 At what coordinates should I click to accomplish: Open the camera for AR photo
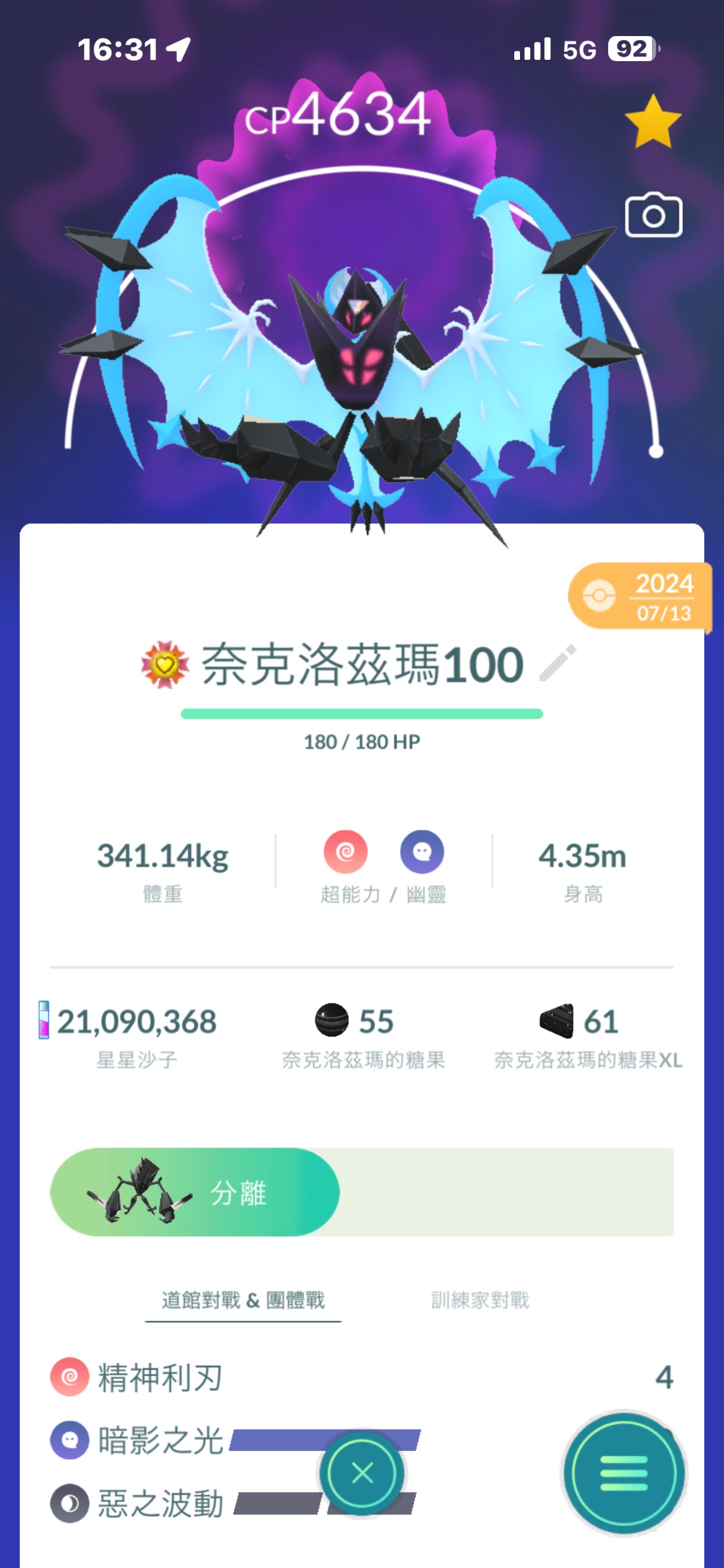coord(653,216)
